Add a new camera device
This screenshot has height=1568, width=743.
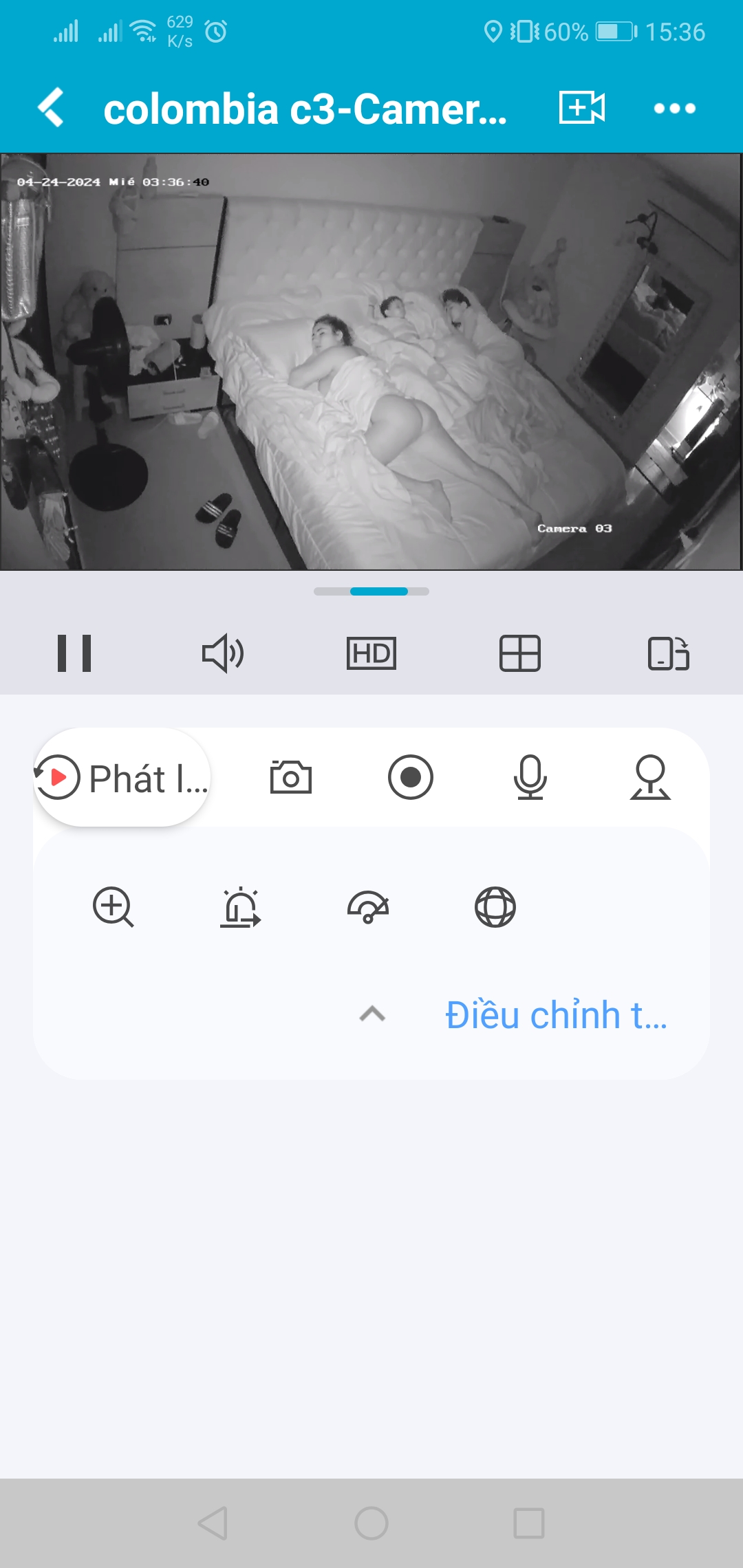[581, 107]
